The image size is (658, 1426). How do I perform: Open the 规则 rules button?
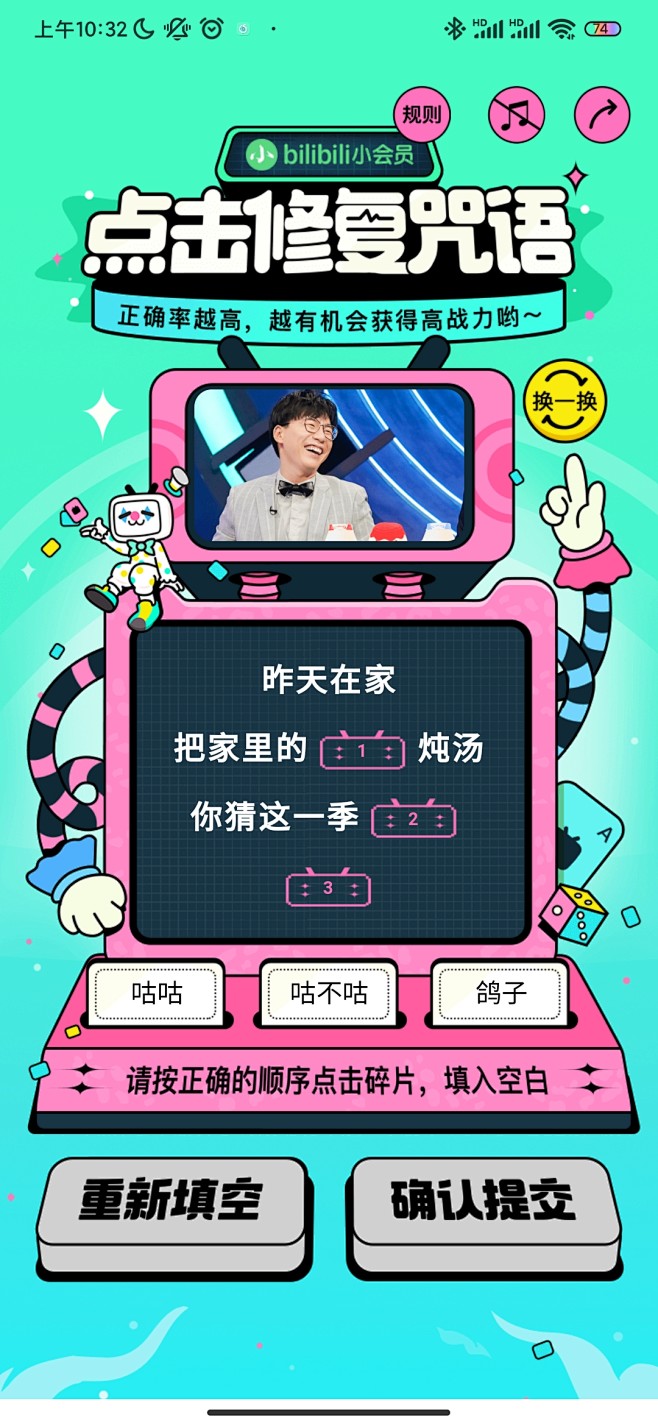pyautogui.click(x=422, y=115)
